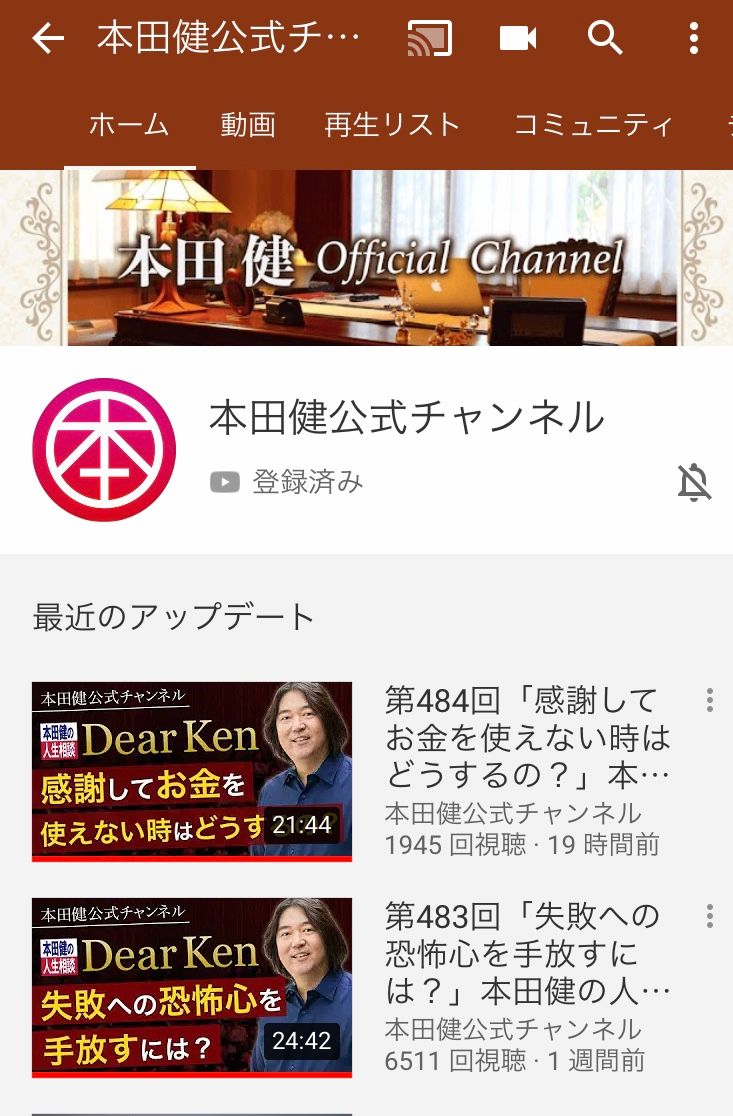Change notification settings via the bell icon

pyautogui.click(x=694, y=482)
